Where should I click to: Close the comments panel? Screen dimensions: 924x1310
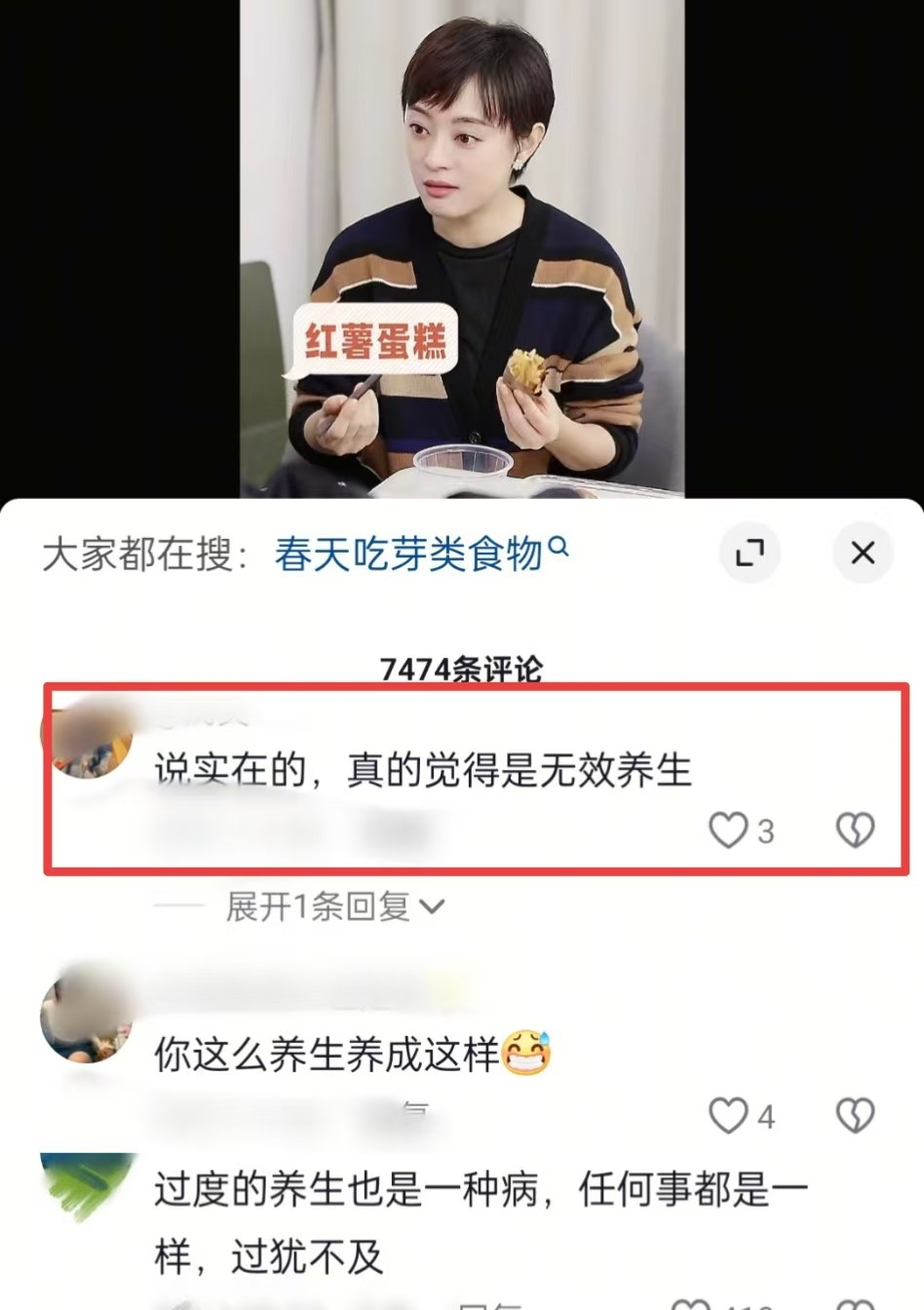click(x=863, y=554)
